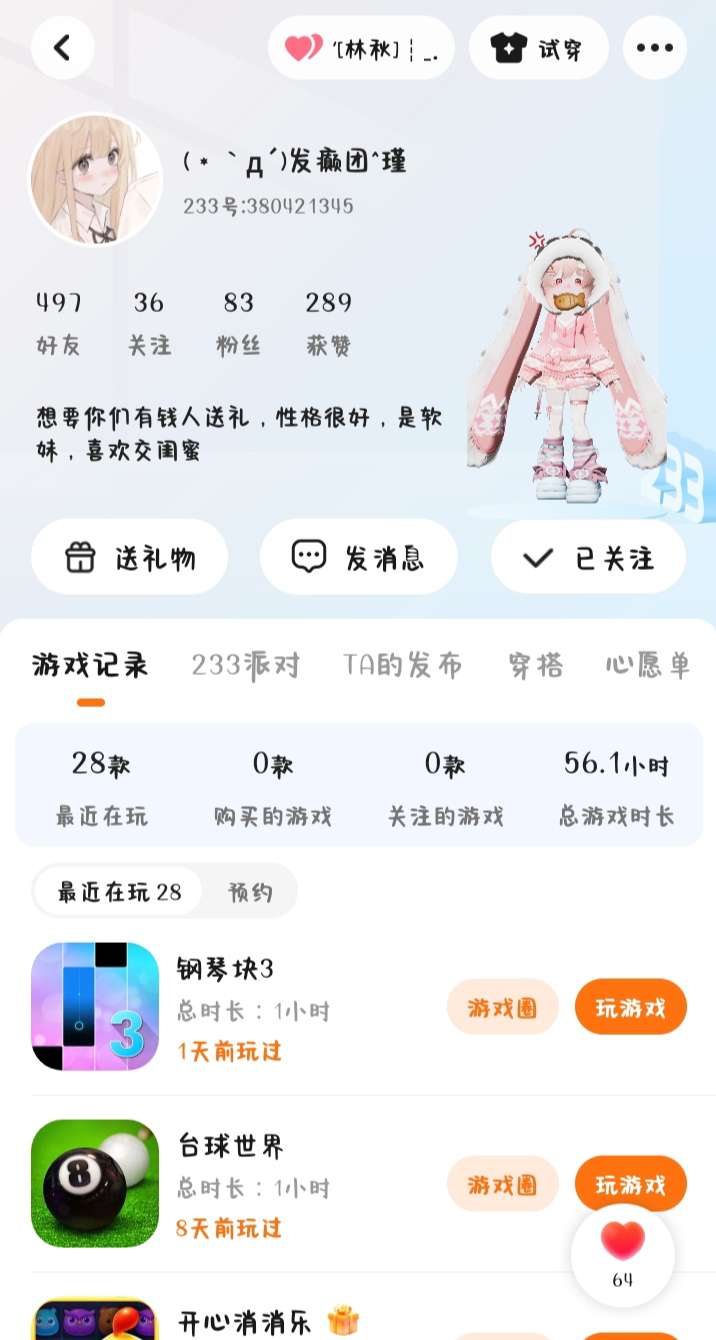Open the heart couple tag 林秋
Viewport: 716px width, 1340px height.
tap(362, 47)
